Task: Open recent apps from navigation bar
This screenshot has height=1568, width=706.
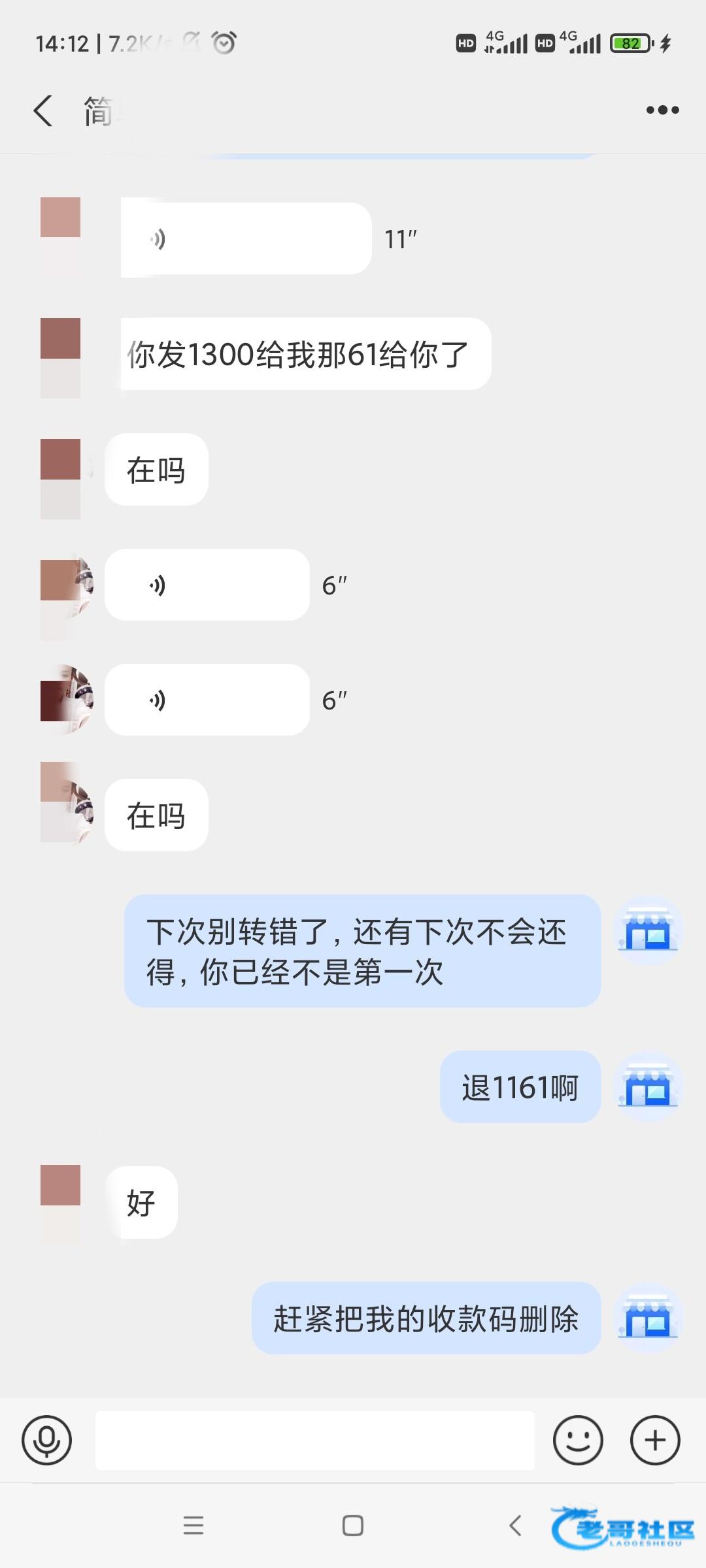Action: click(x=193, y=1526)
